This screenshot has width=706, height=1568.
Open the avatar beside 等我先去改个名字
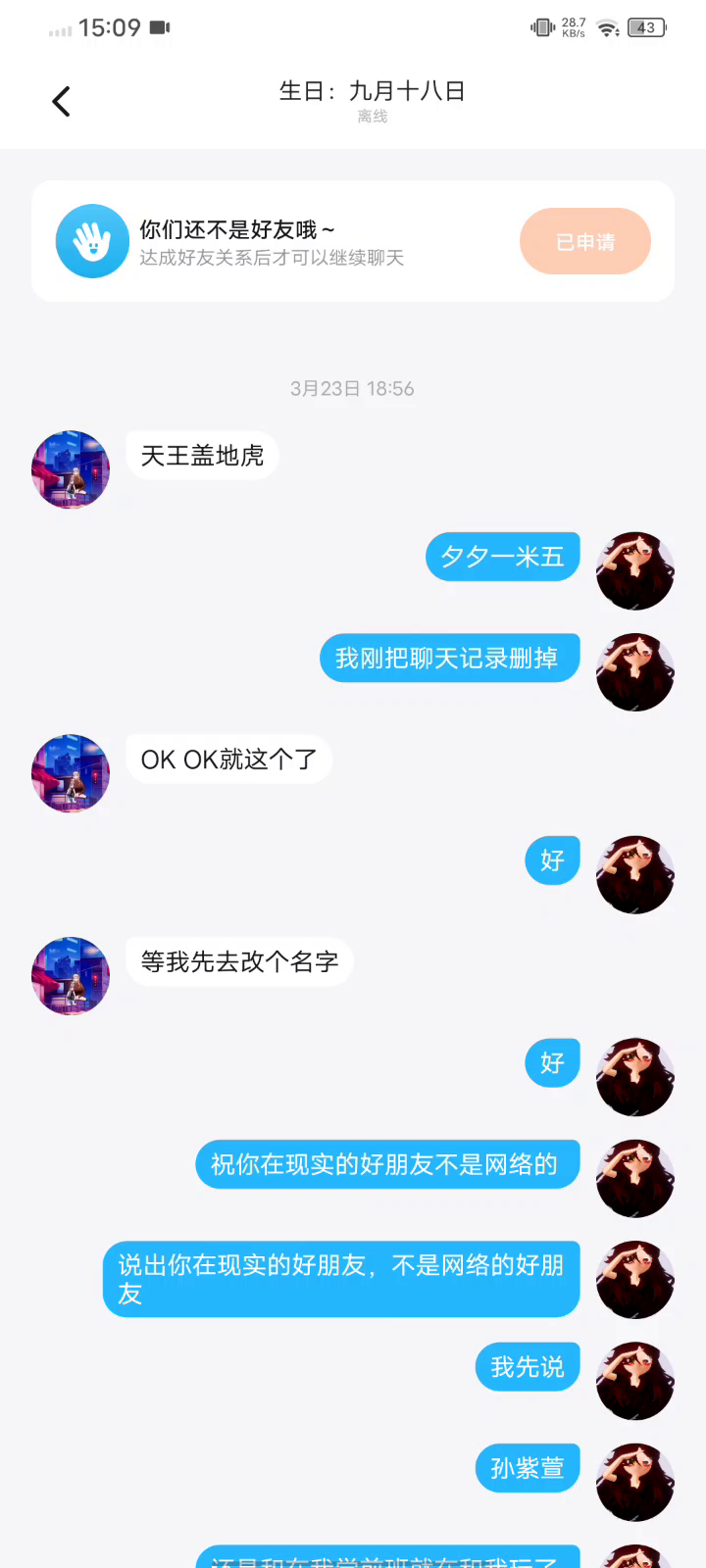click(71, 976)
